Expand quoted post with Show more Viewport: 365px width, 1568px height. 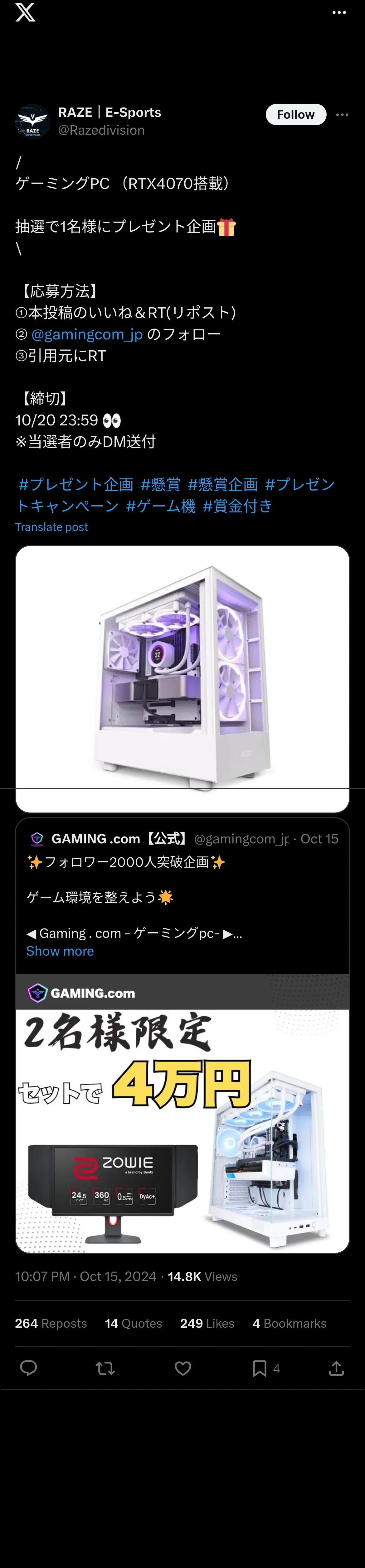point(60,952)
